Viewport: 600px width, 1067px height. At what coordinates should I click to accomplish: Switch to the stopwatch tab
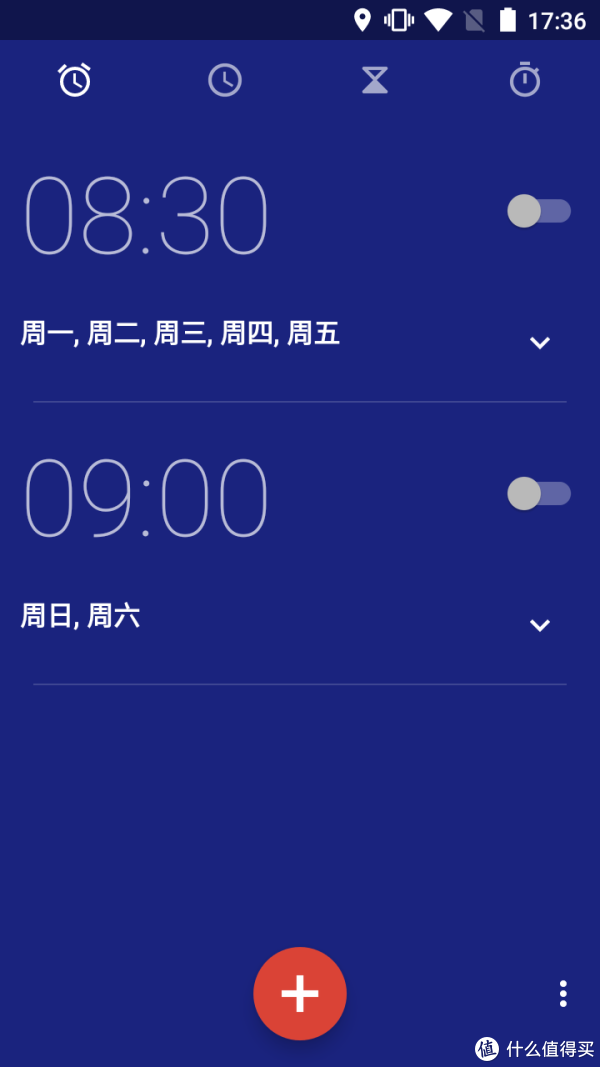tap(524, 79)
